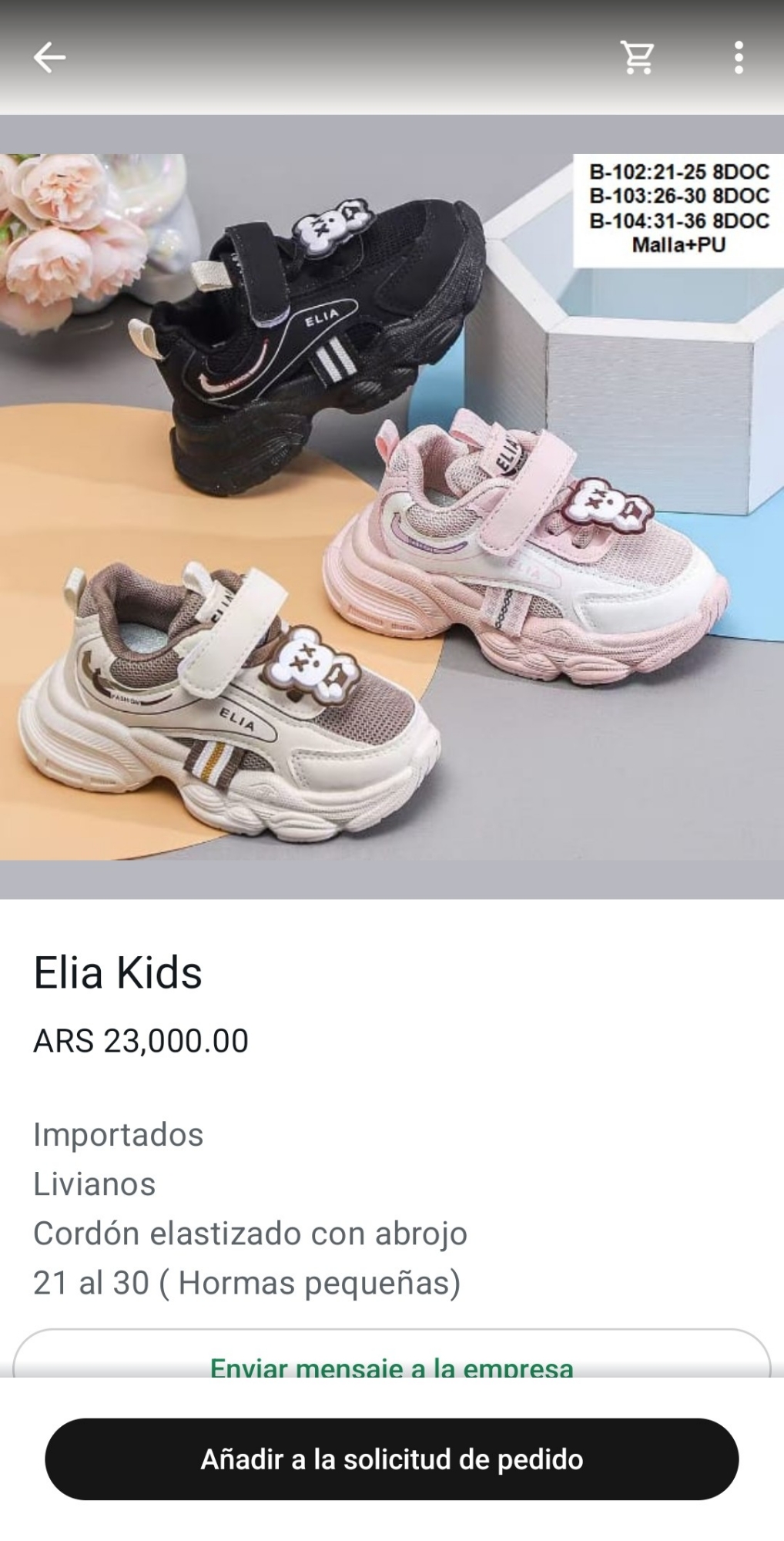Open the shopping cart
This screenshot has height=1541, width=784.
click(638, 58)
